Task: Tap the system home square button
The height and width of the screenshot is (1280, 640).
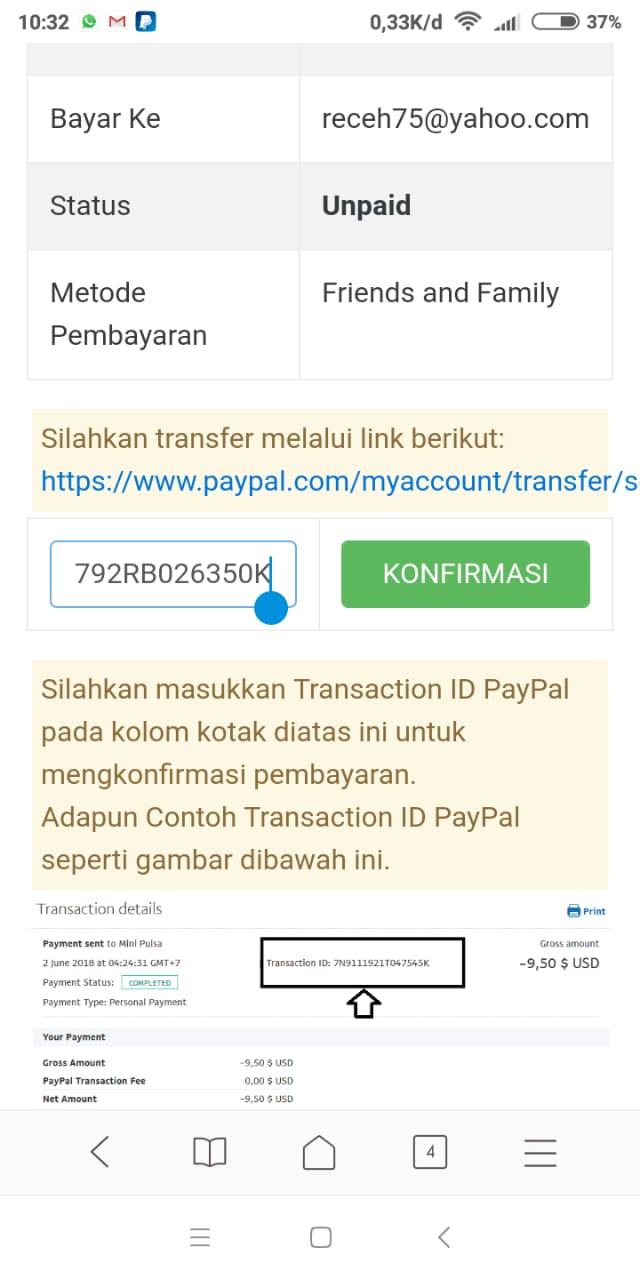Action: tap(320, 1237)
